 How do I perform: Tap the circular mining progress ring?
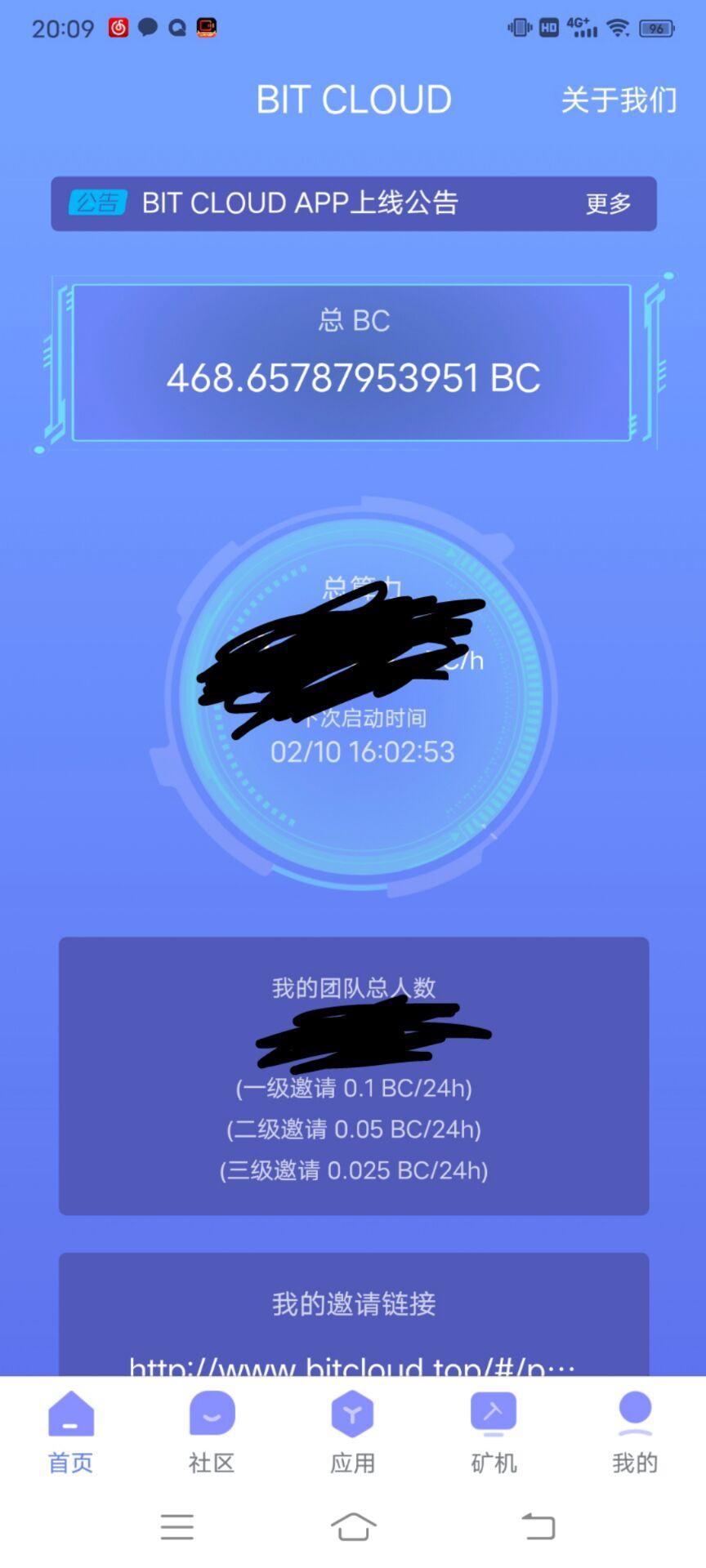pyautogui.click(x=351, y=702)
